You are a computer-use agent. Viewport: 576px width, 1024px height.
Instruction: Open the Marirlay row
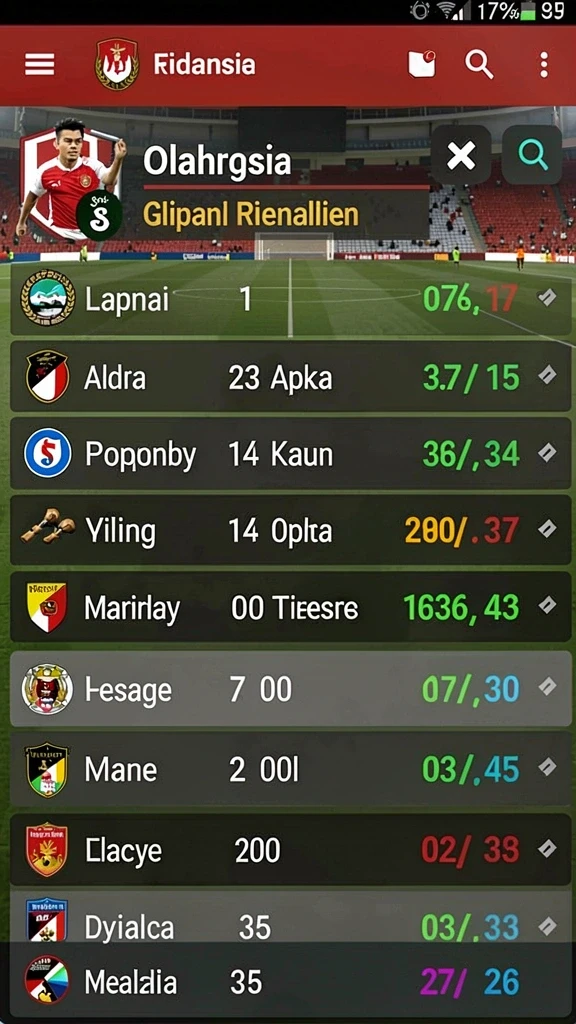click(291, 607)
